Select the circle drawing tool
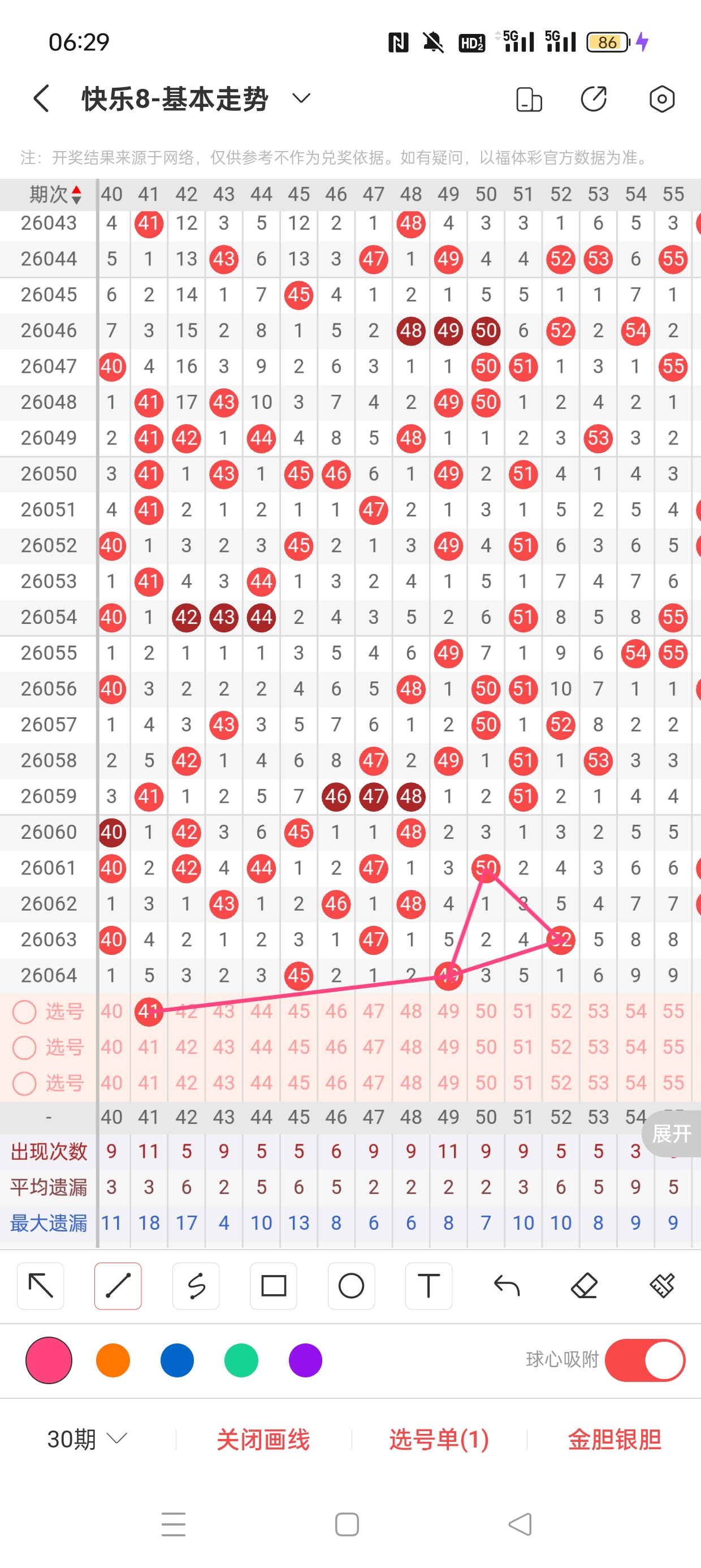The image size is (701, 1568). [x=351, y=1286]
